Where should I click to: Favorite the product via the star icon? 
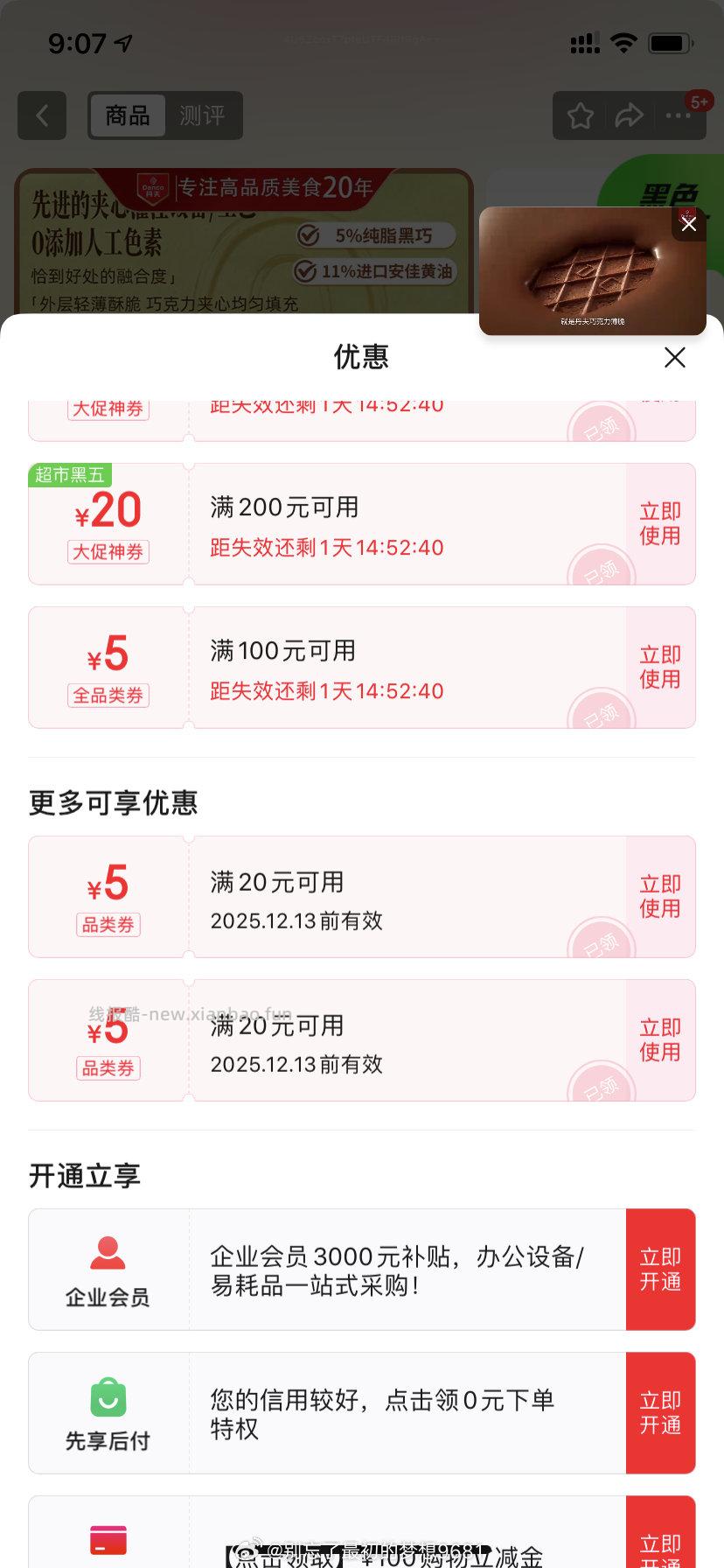point(579,115)
